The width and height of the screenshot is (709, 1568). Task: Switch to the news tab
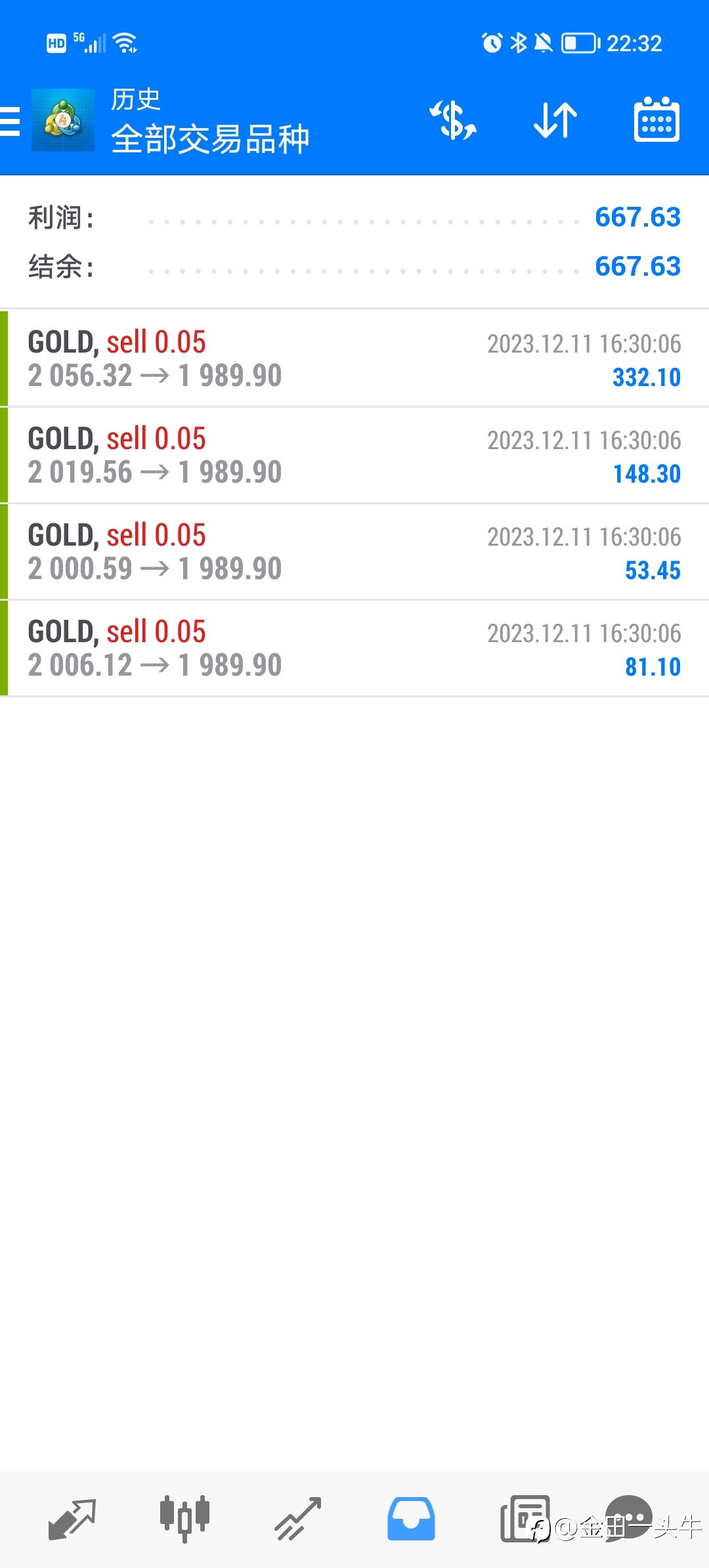(x=525, y=1519)
